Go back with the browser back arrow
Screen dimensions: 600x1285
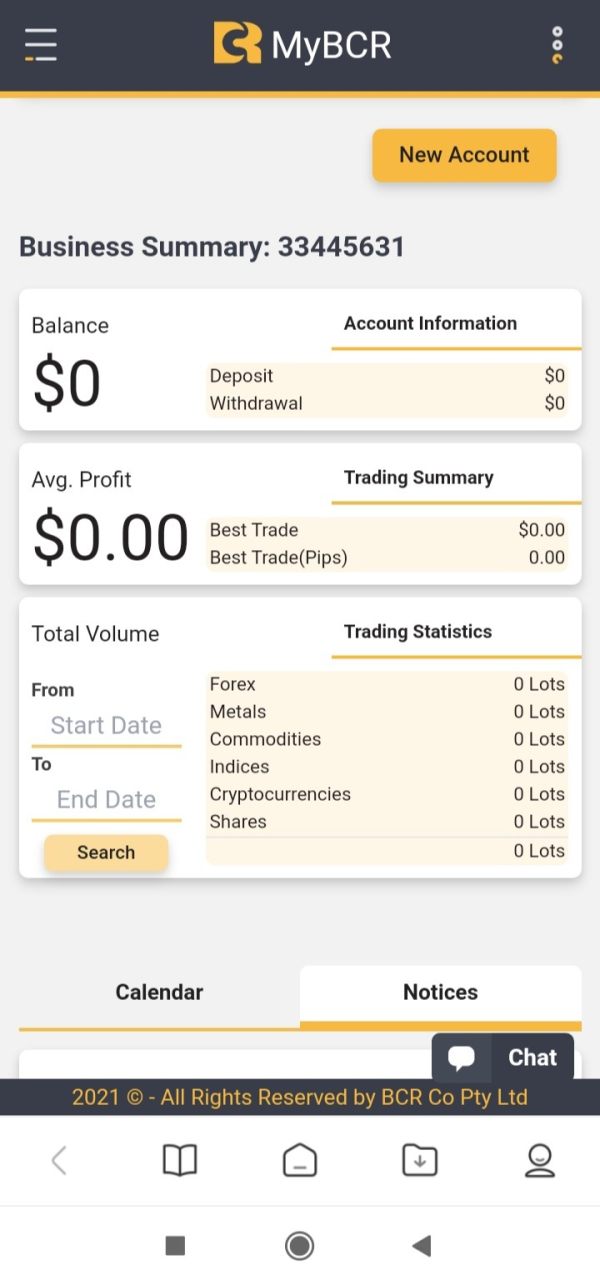pyautogui.click(x=59, y=1160)
